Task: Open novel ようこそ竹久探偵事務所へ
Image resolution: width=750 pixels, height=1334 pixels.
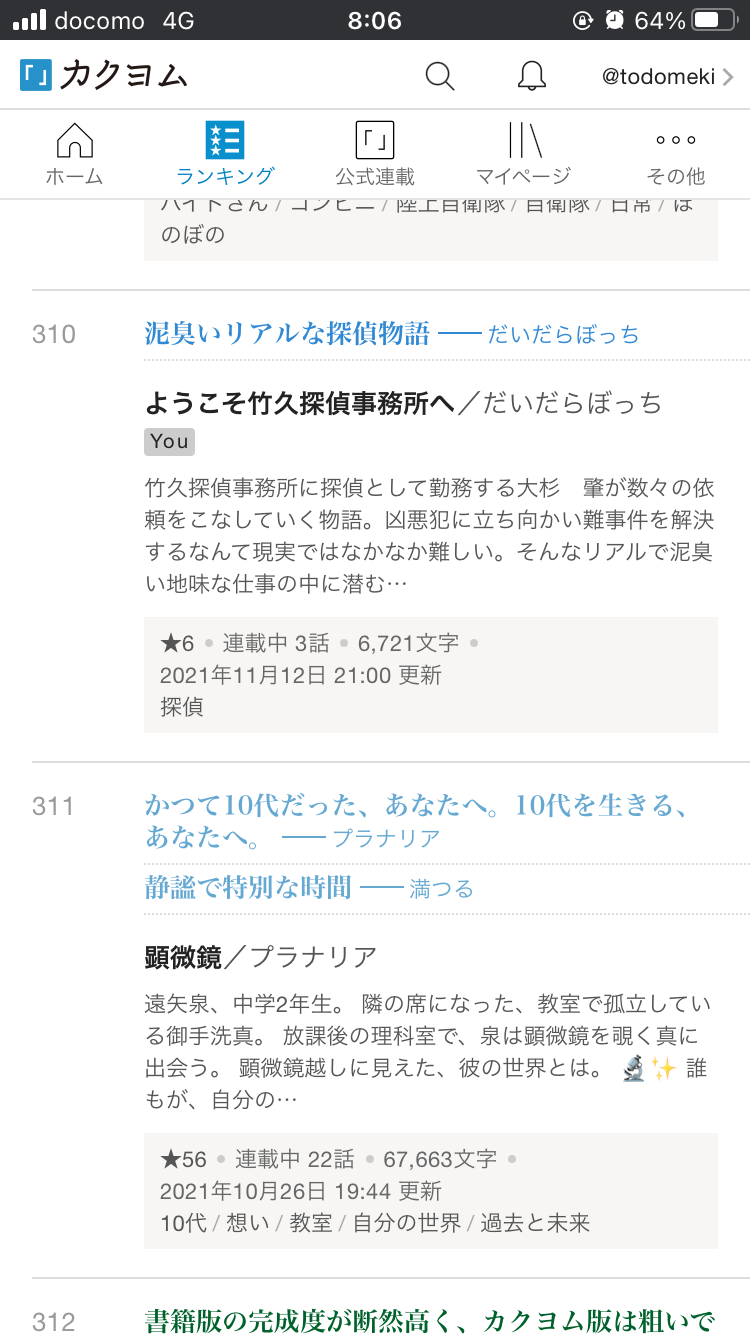Action: click(x=300, y=403)
